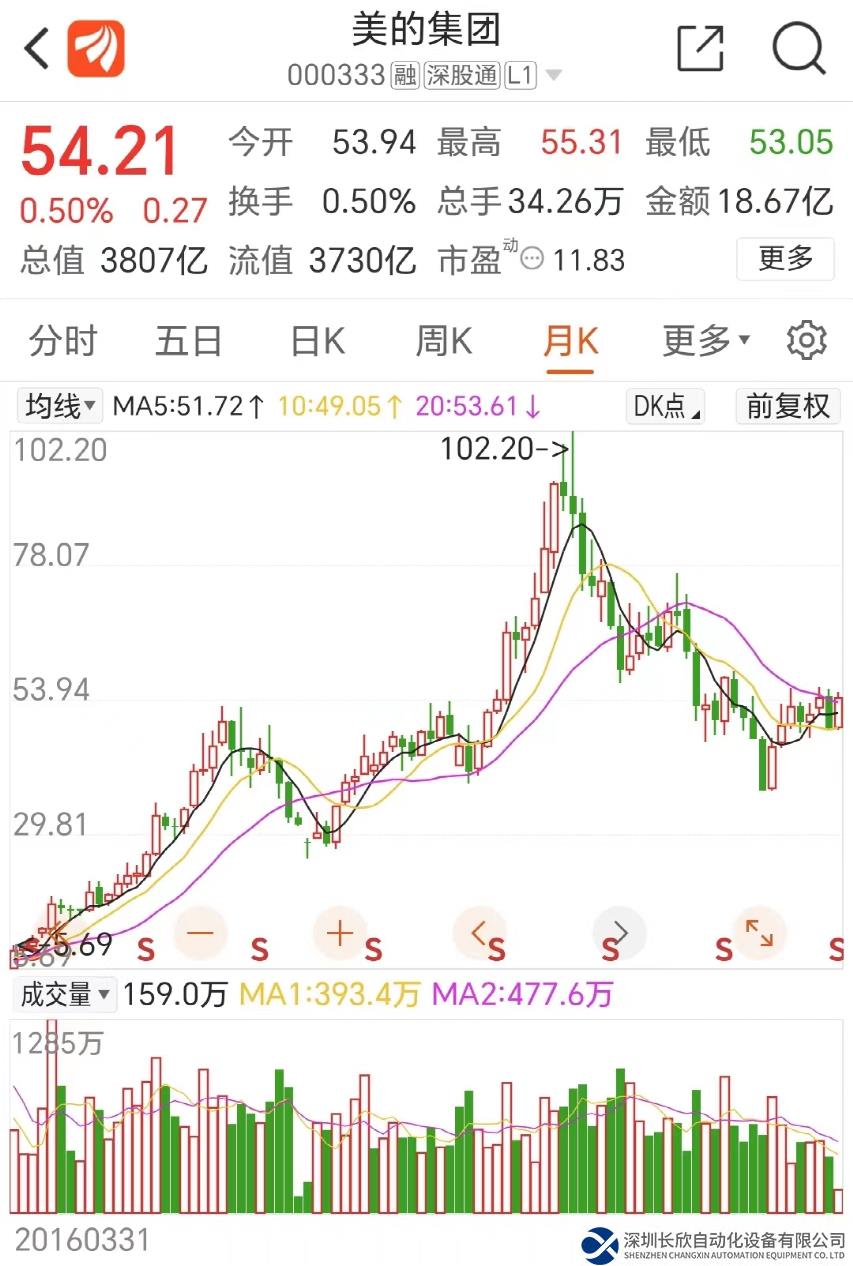Open the 均线 indicator dropdown
Viewport: 853px width, 1266px height.
coord(62,406)
